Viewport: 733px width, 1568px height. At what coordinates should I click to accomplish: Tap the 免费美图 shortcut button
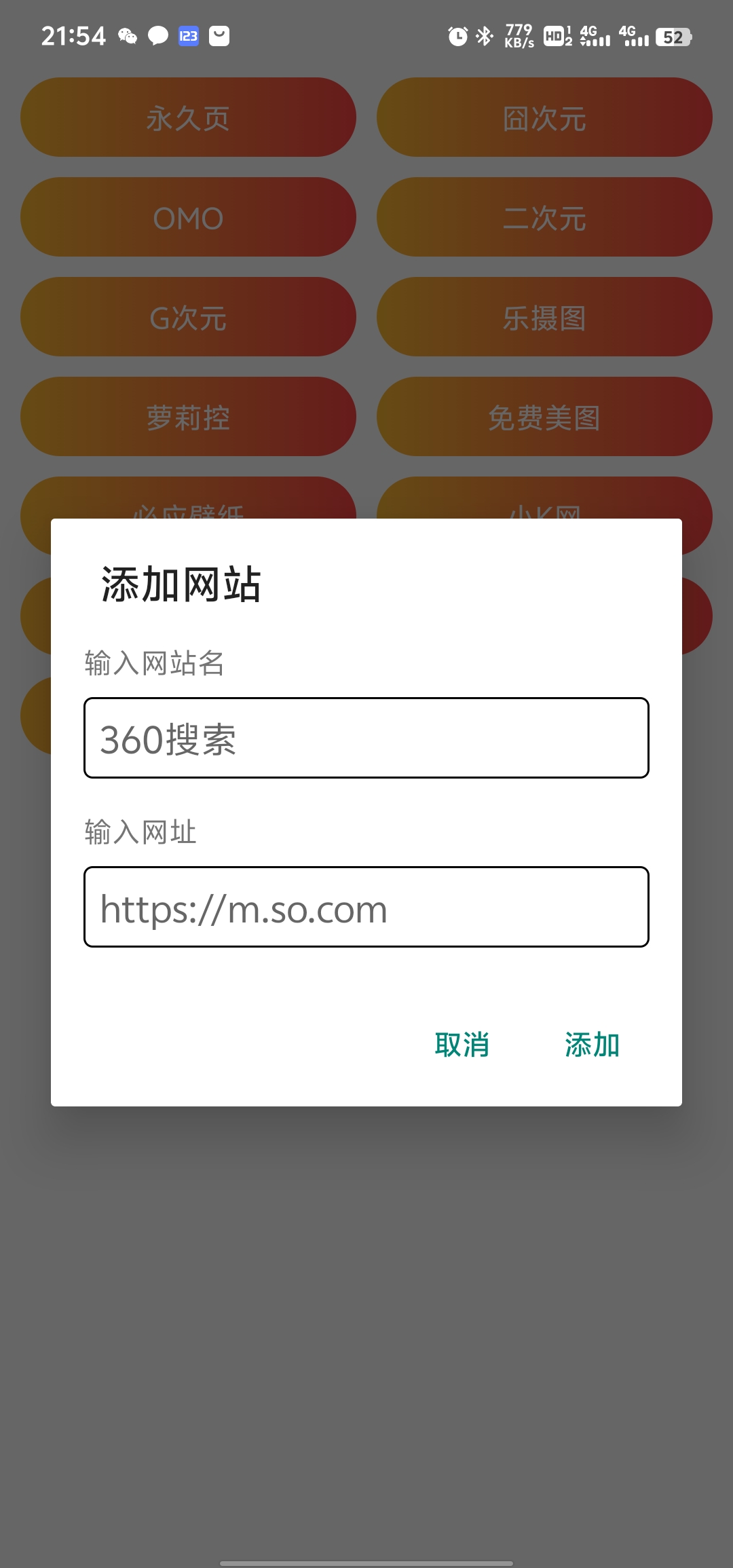tap(544, 417)
